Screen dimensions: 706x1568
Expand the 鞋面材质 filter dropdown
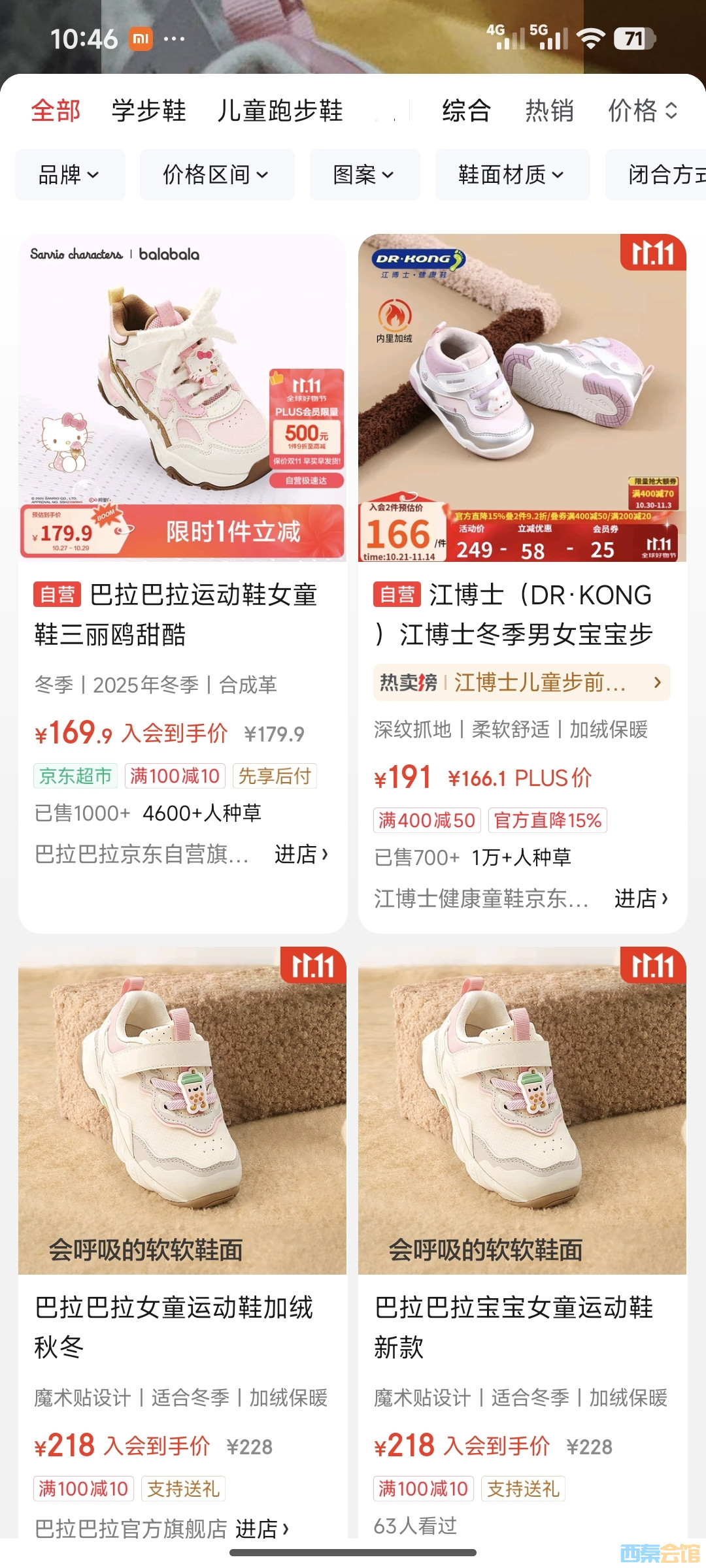pyautogui.click(x=512, y=174)
